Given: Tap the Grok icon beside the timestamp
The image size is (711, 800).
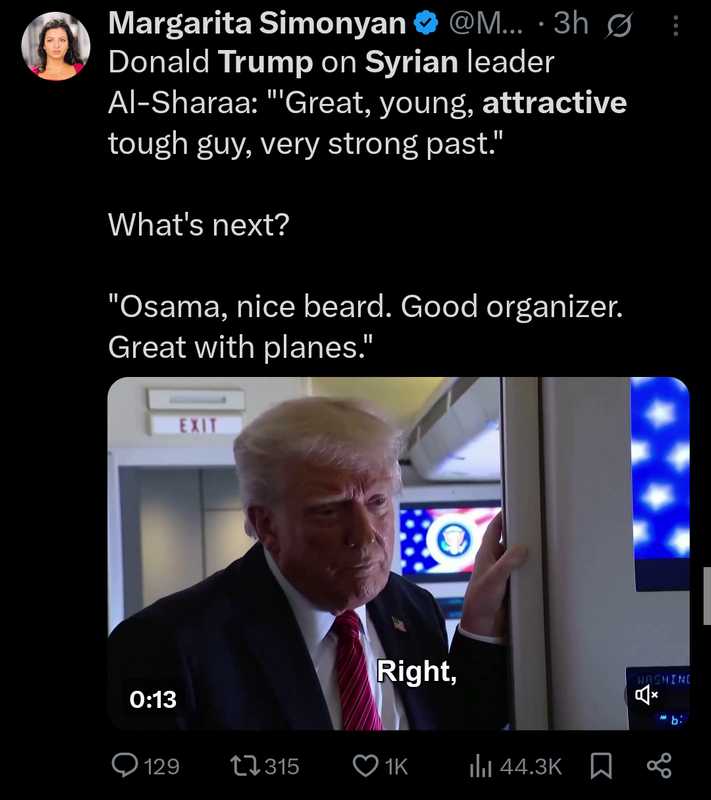Looking at the screenshot, I should [x=622, y=24].
